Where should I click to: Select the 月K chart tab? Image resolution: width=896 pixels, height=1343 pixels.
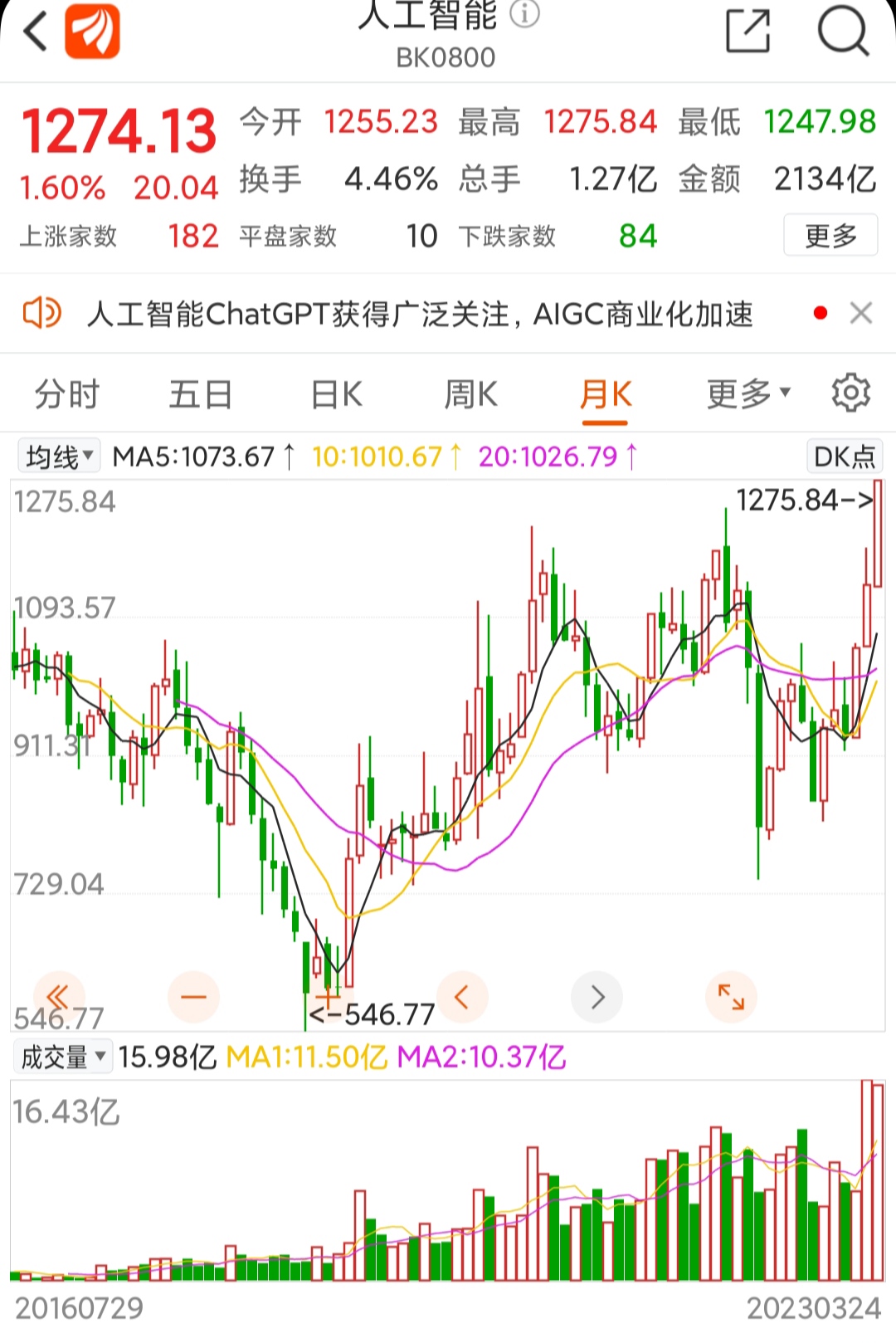pos(605,394)
